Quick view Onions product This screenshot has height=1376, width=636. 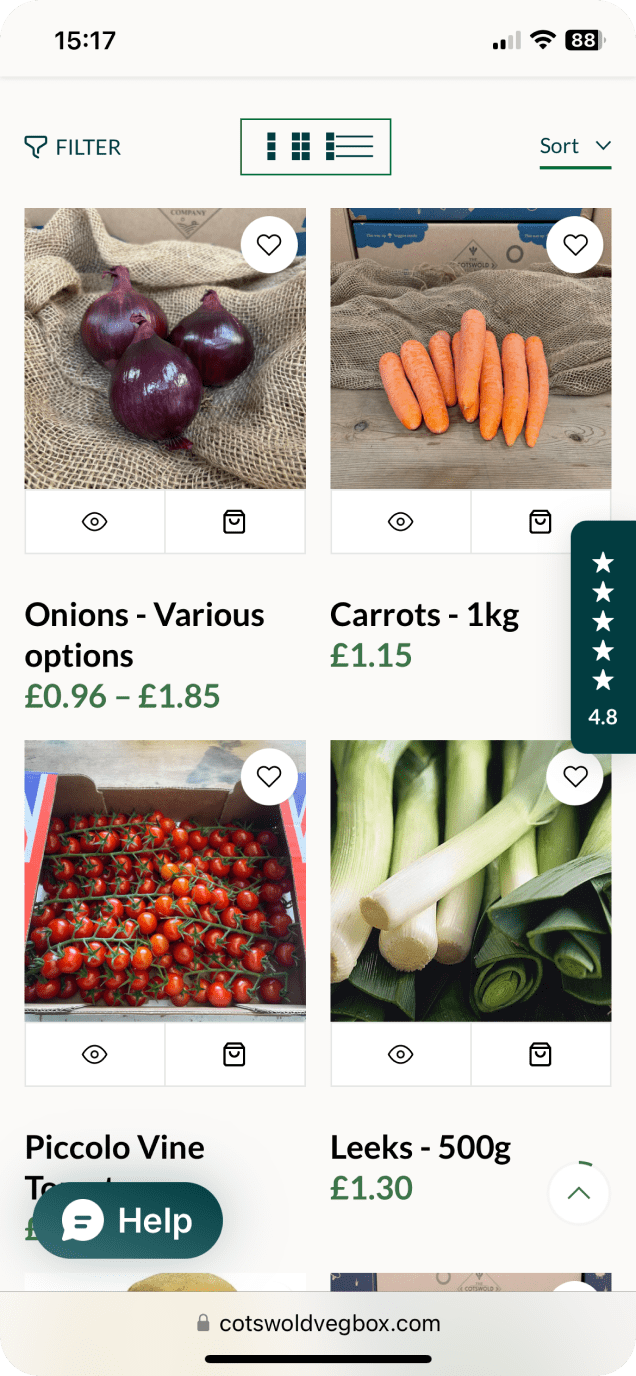tap(95, 522)
